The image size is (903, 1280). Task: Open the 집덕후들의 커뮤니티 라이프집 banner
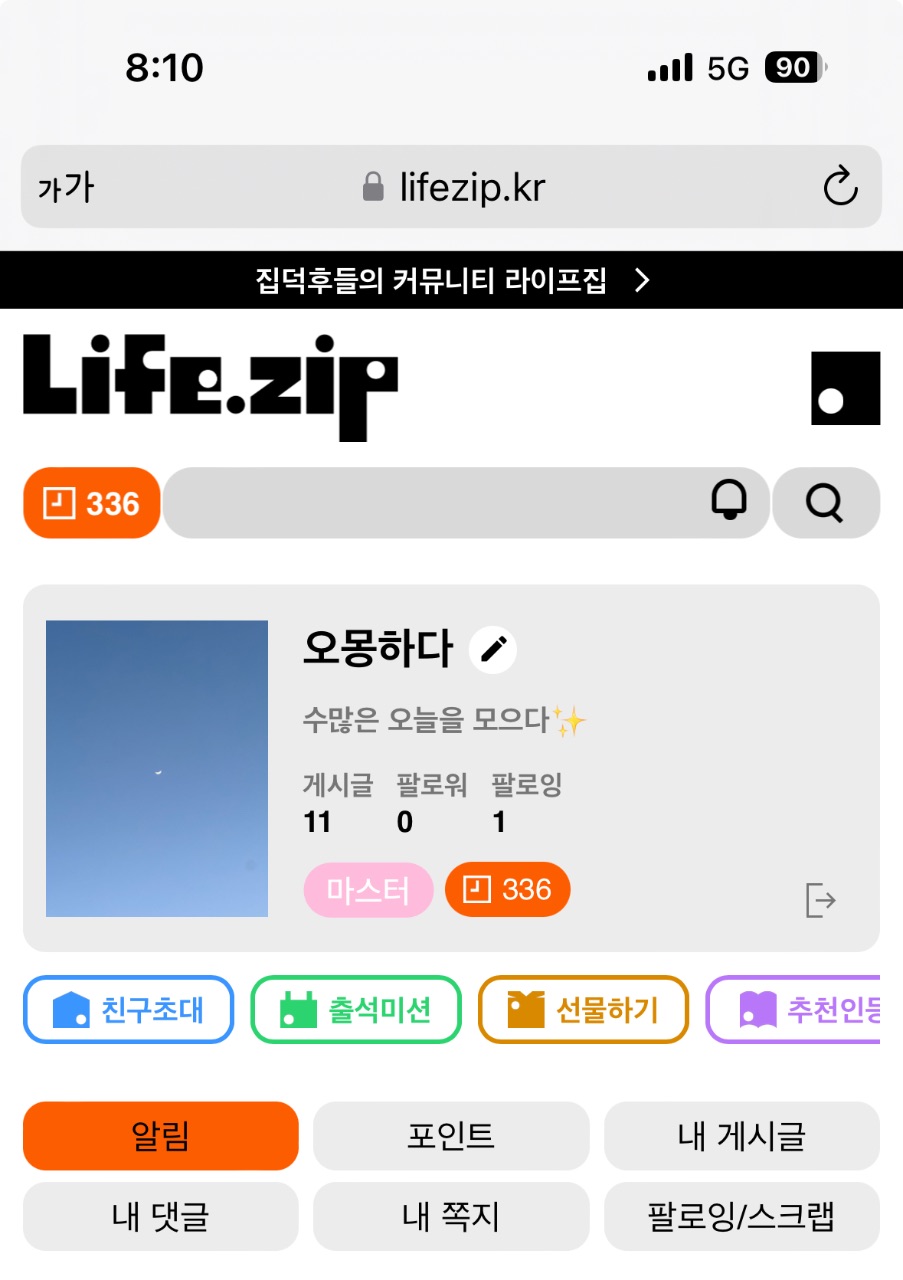451,280
